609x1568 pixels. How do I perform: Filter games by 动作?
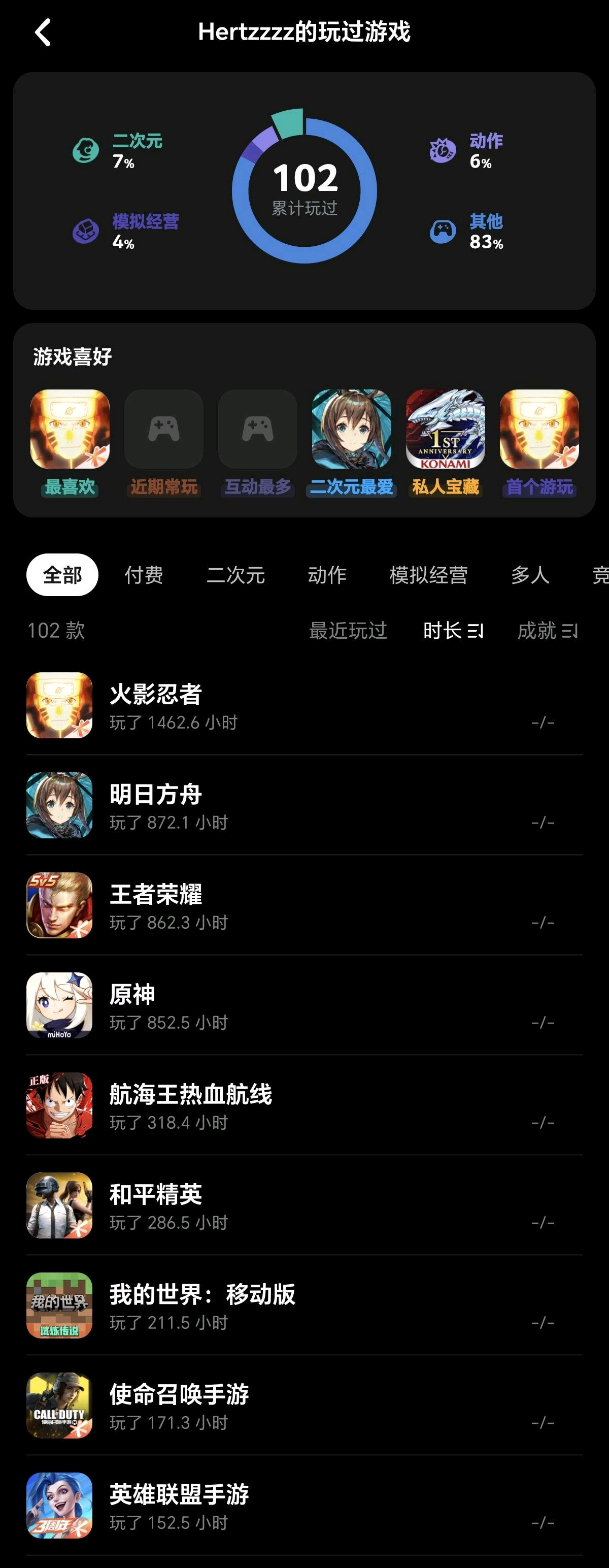click(327, 575)
